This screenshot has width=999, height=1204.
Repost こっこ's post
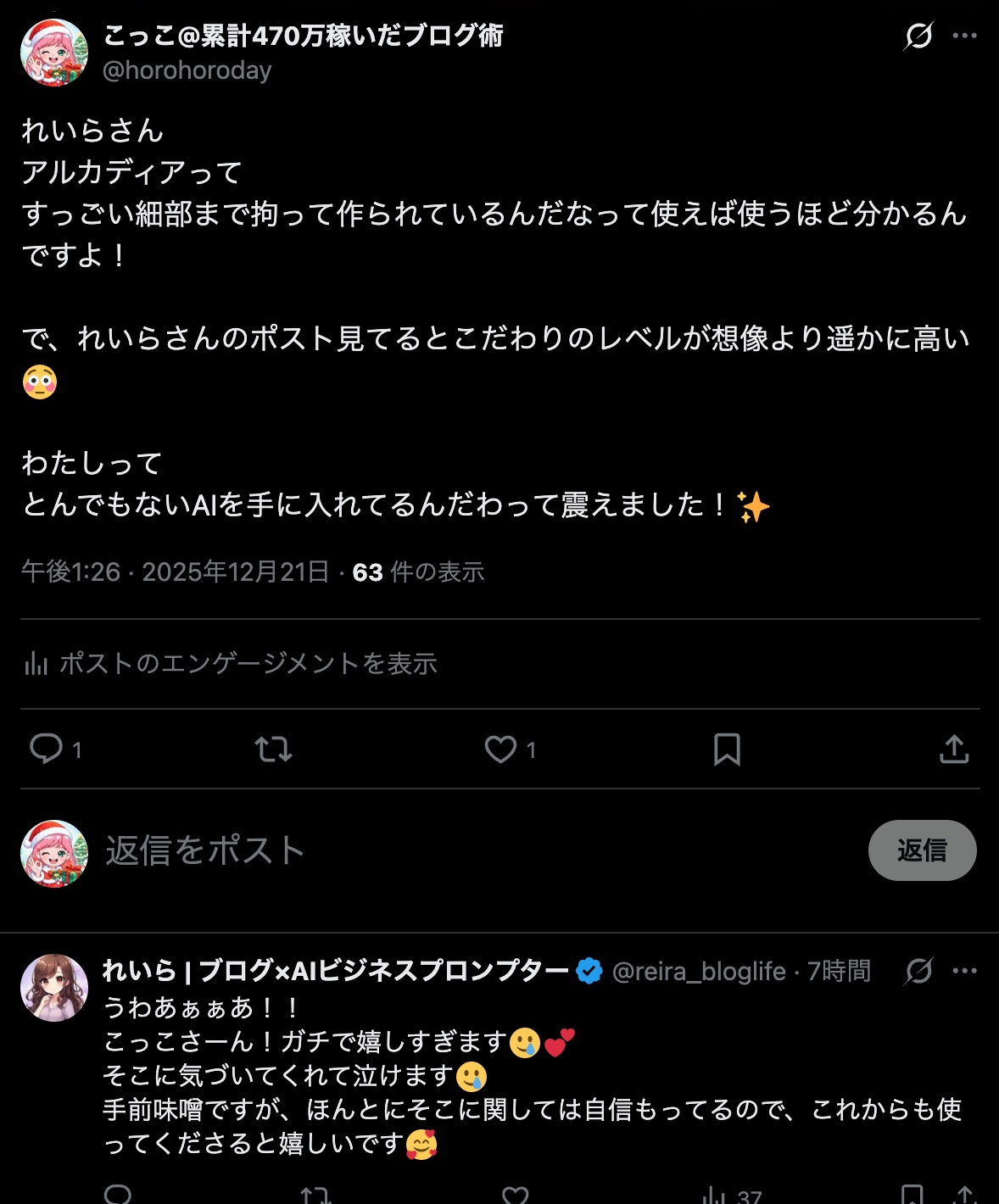(273, 750)
